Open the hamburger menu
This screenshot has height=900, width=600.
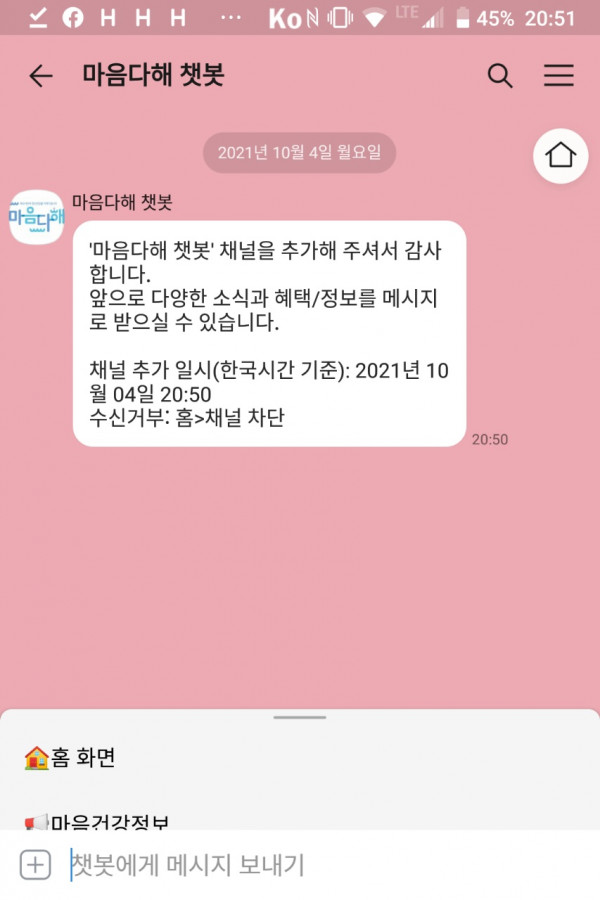pos(558,76)
